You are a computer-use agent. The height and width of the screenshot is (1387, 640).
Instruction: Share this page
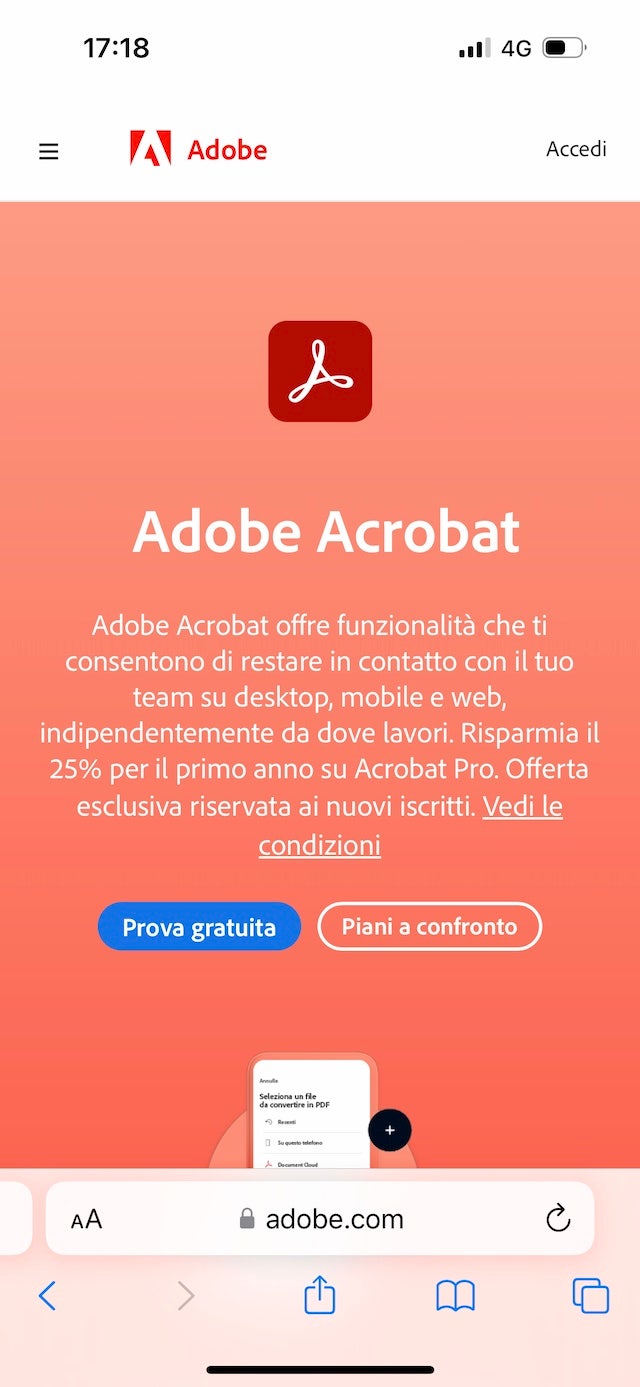(x=319, y=1296)
